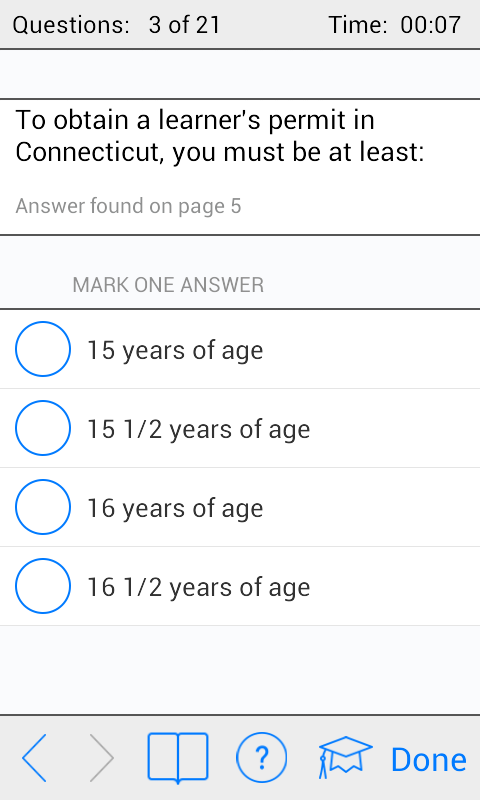Screen dimensions: 480x800
Task: Open the question mark help icon
Action: click(x=262, y=758)
